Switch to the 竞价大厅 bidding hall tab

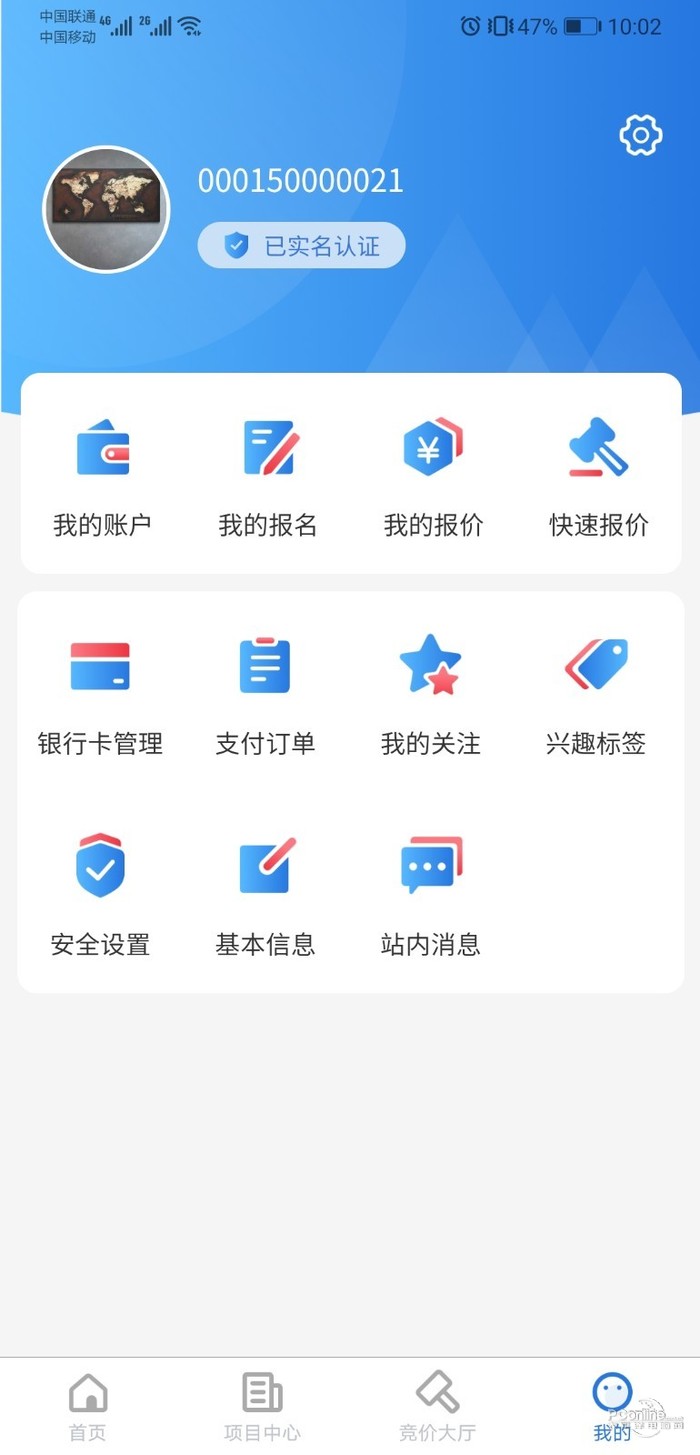(x=437, y=1406)
